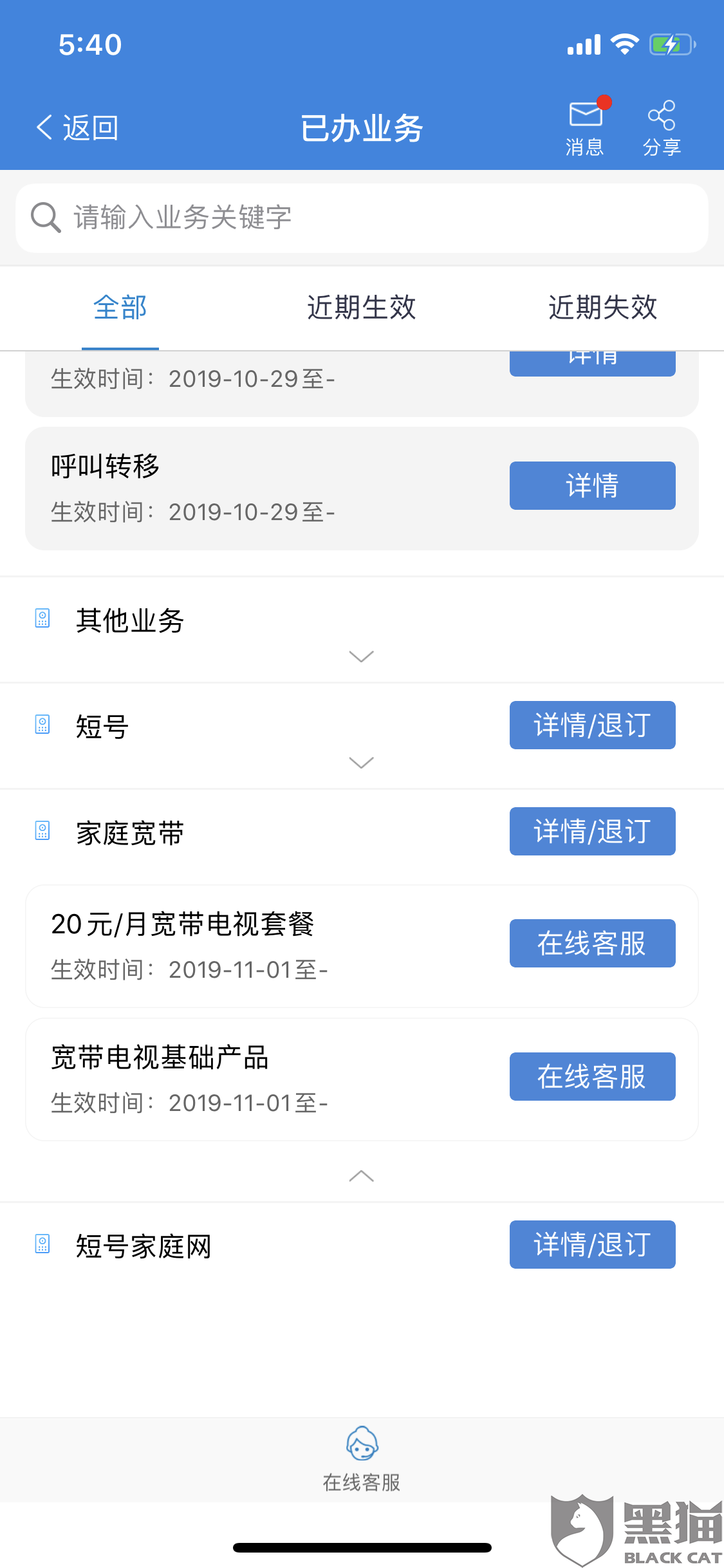The image size is (724, 1568).
Task: Open 详情/退订 for 短号家庭网
Action: click(x=592, y=1244)
